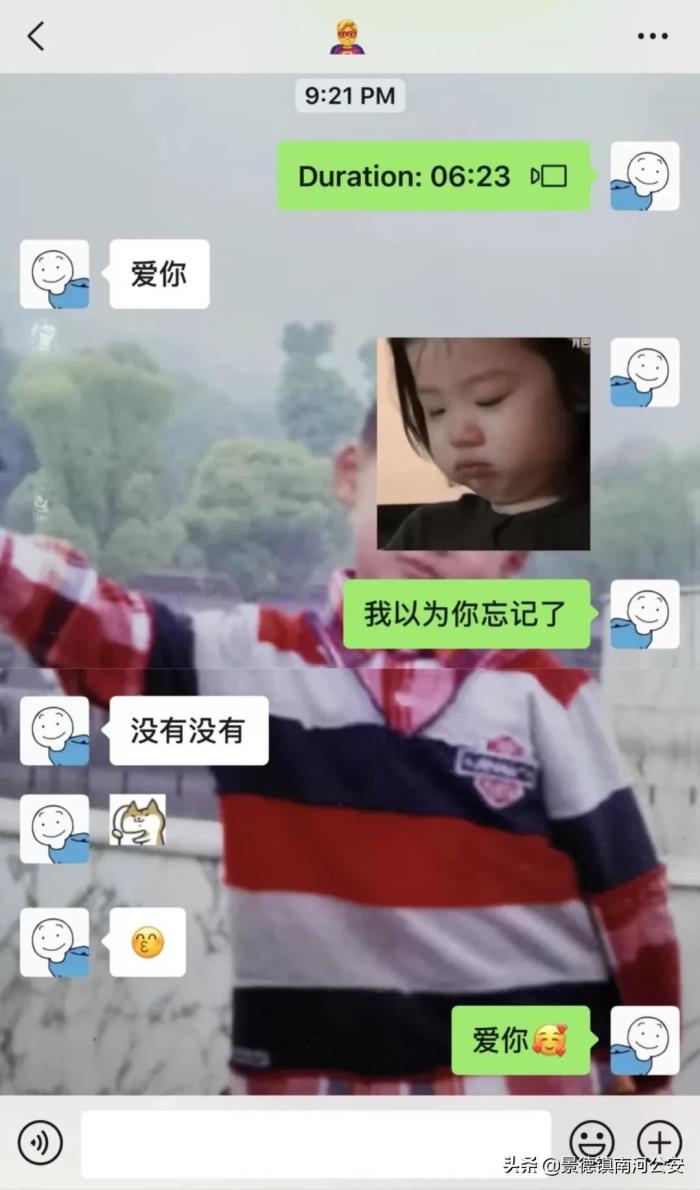700x1190 pixels.
Task: Tap the Duration 06:23 video call bubble
Action: pos(433,176)
